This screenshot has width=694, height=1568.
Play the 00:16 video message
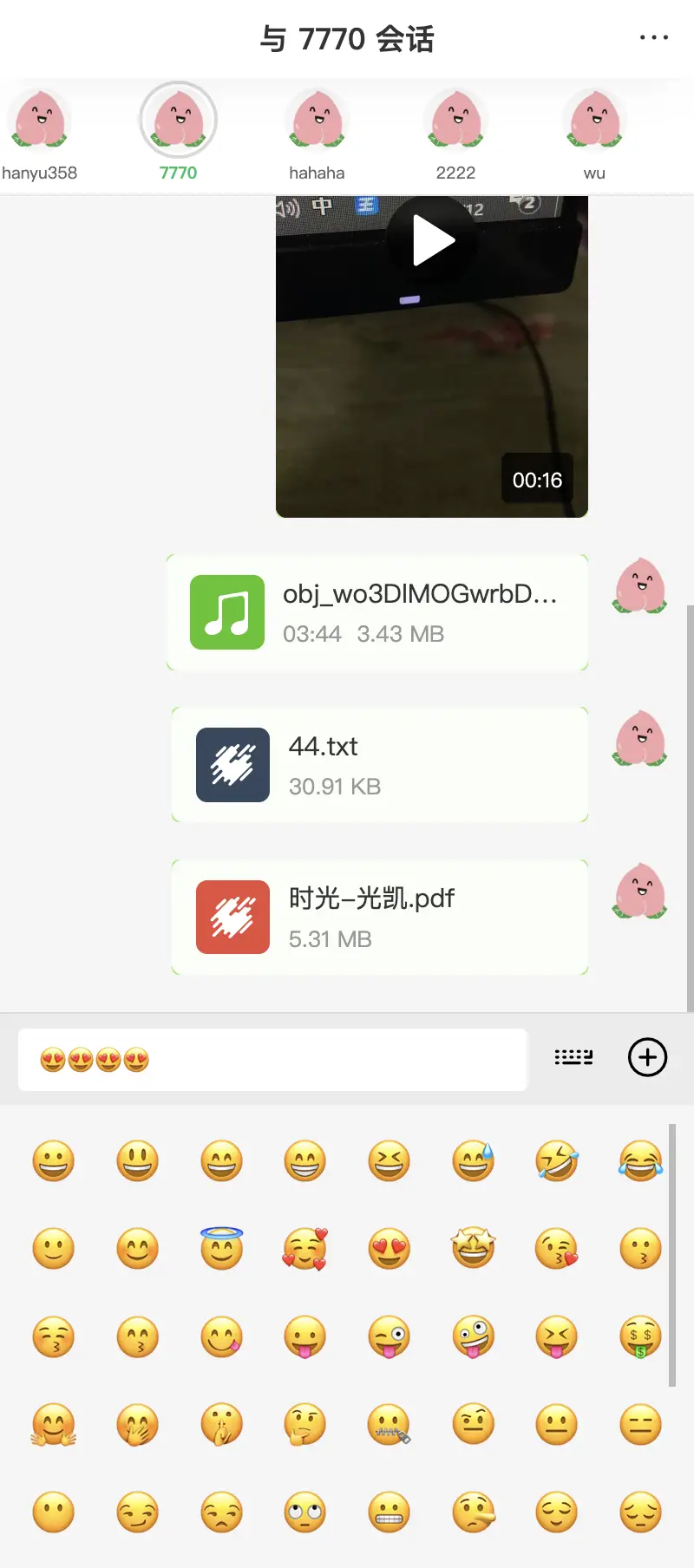(432, 241)
